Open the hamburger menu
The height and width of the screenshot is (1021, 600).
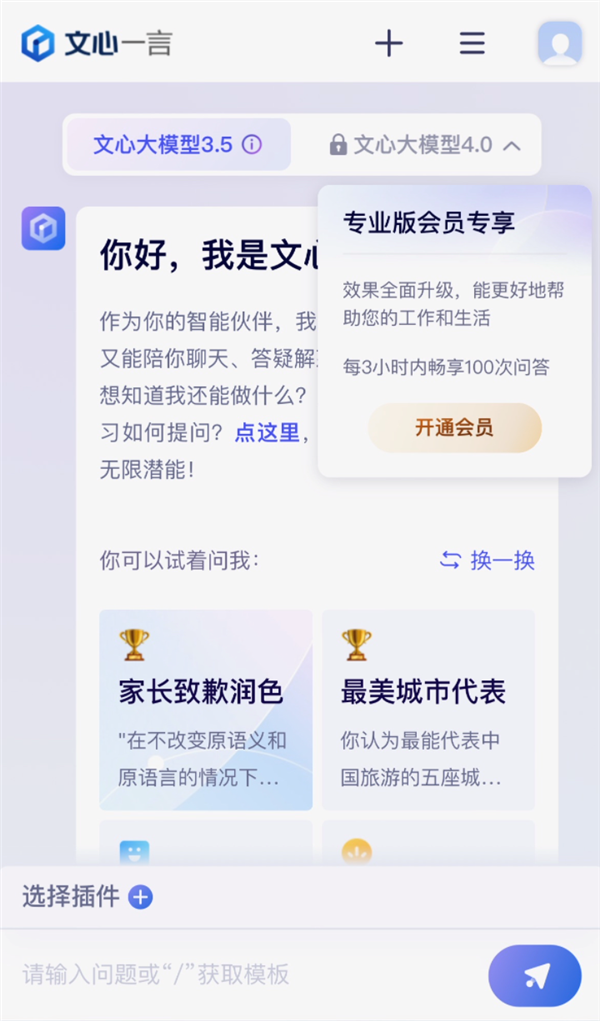(x=472, y=43)
